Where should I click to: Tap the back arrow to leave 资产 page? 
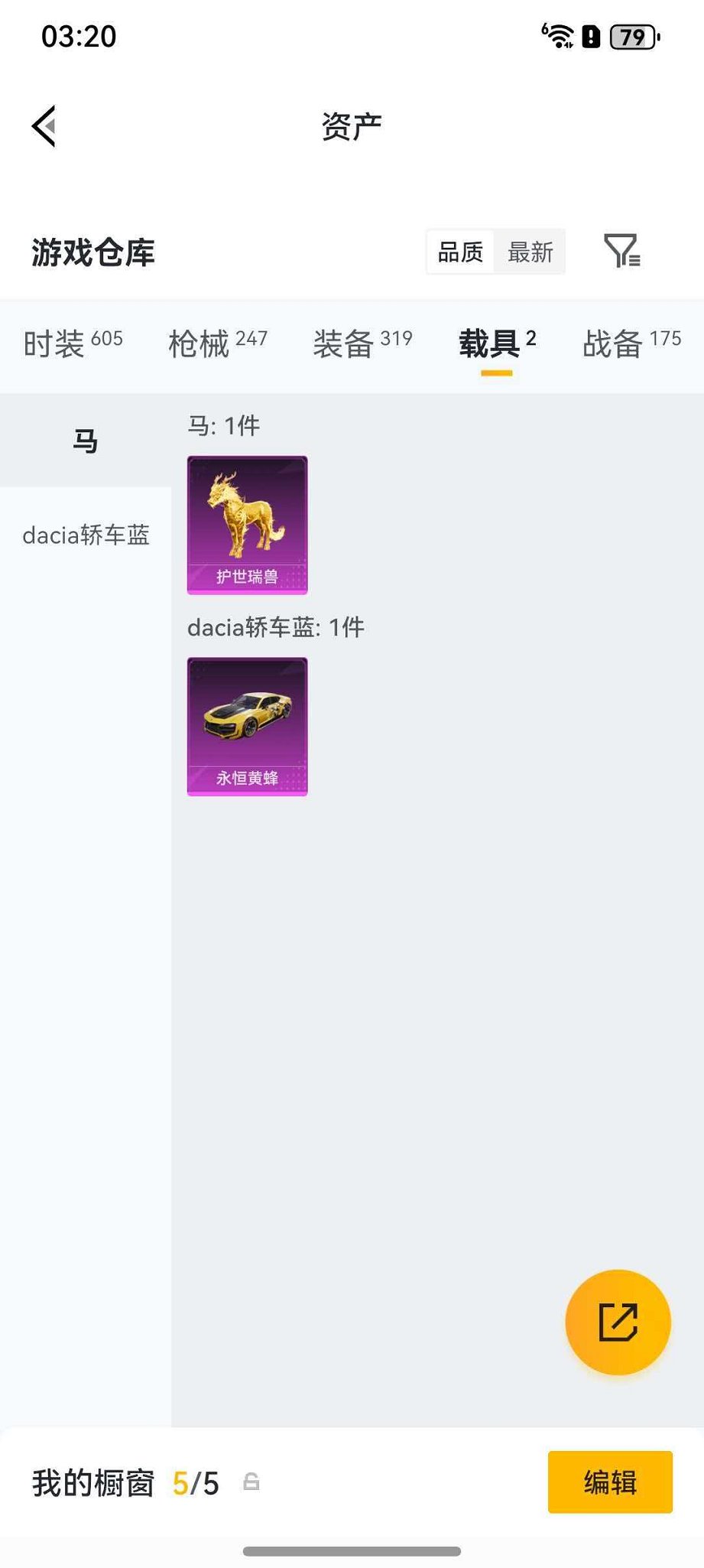(x=44, y=125)
